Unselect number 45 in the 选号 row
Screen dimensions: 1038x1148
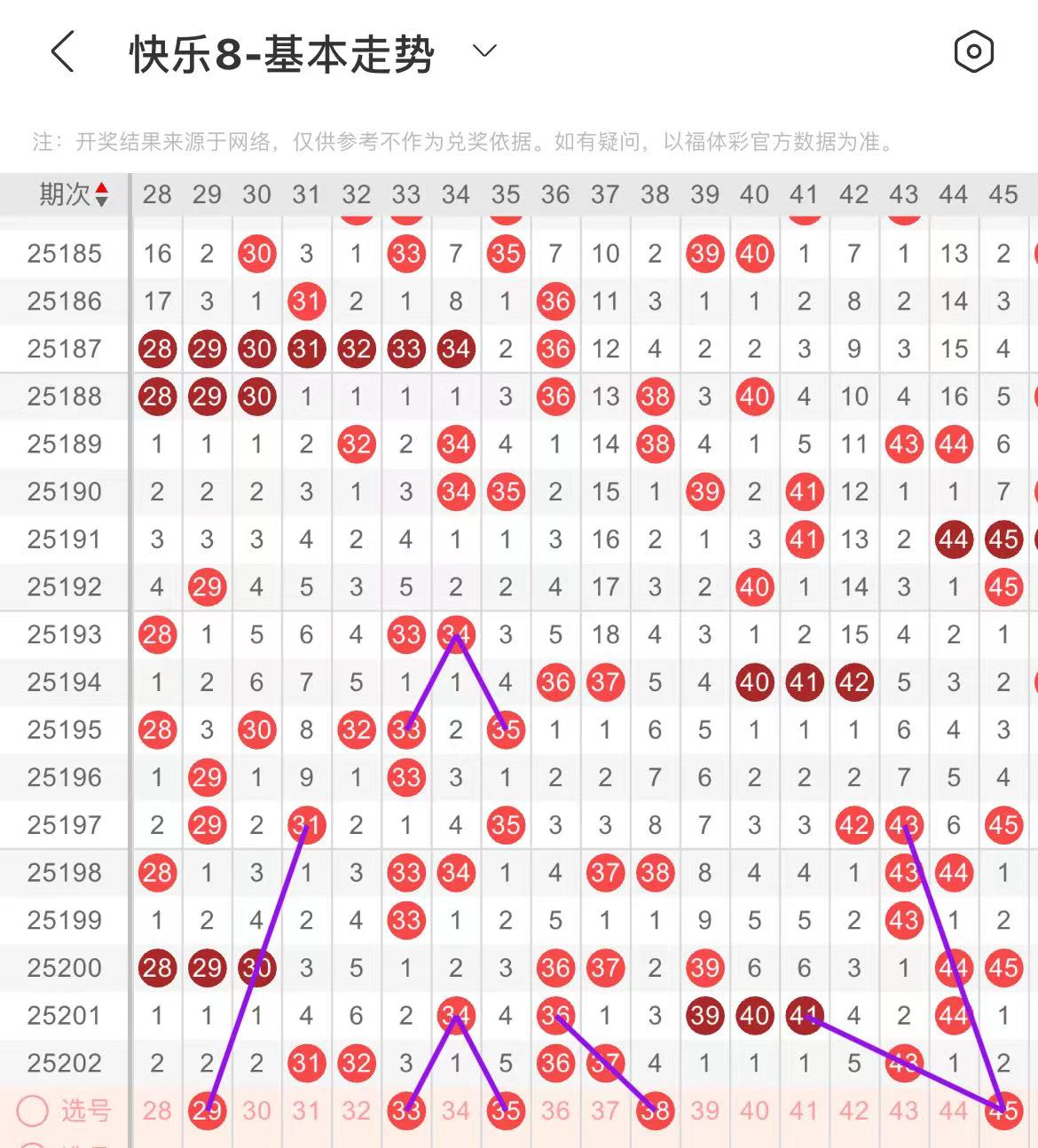tap(1003, 1111)
